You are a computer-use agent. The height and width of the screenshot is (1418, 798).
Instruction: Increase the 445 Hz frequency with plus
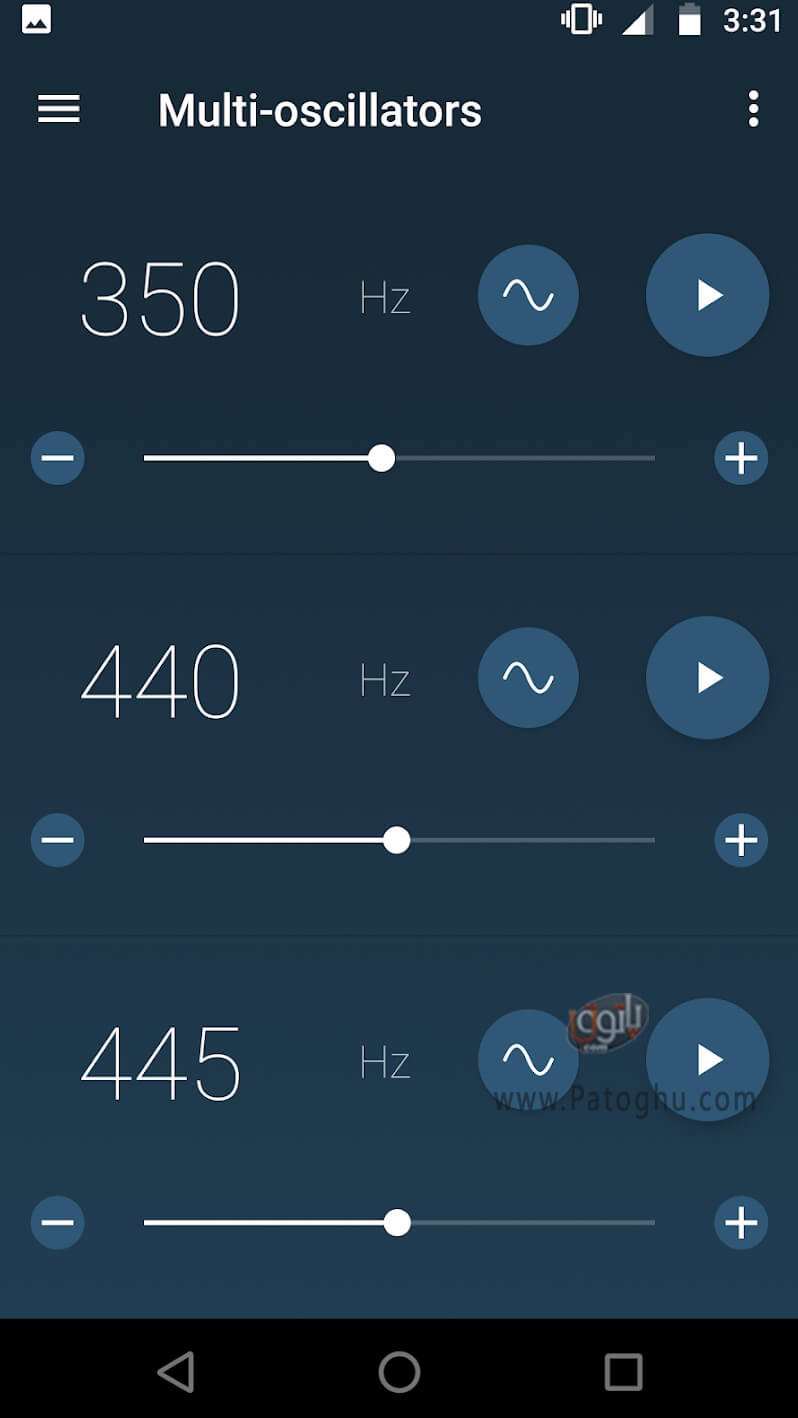(741, 1223)
